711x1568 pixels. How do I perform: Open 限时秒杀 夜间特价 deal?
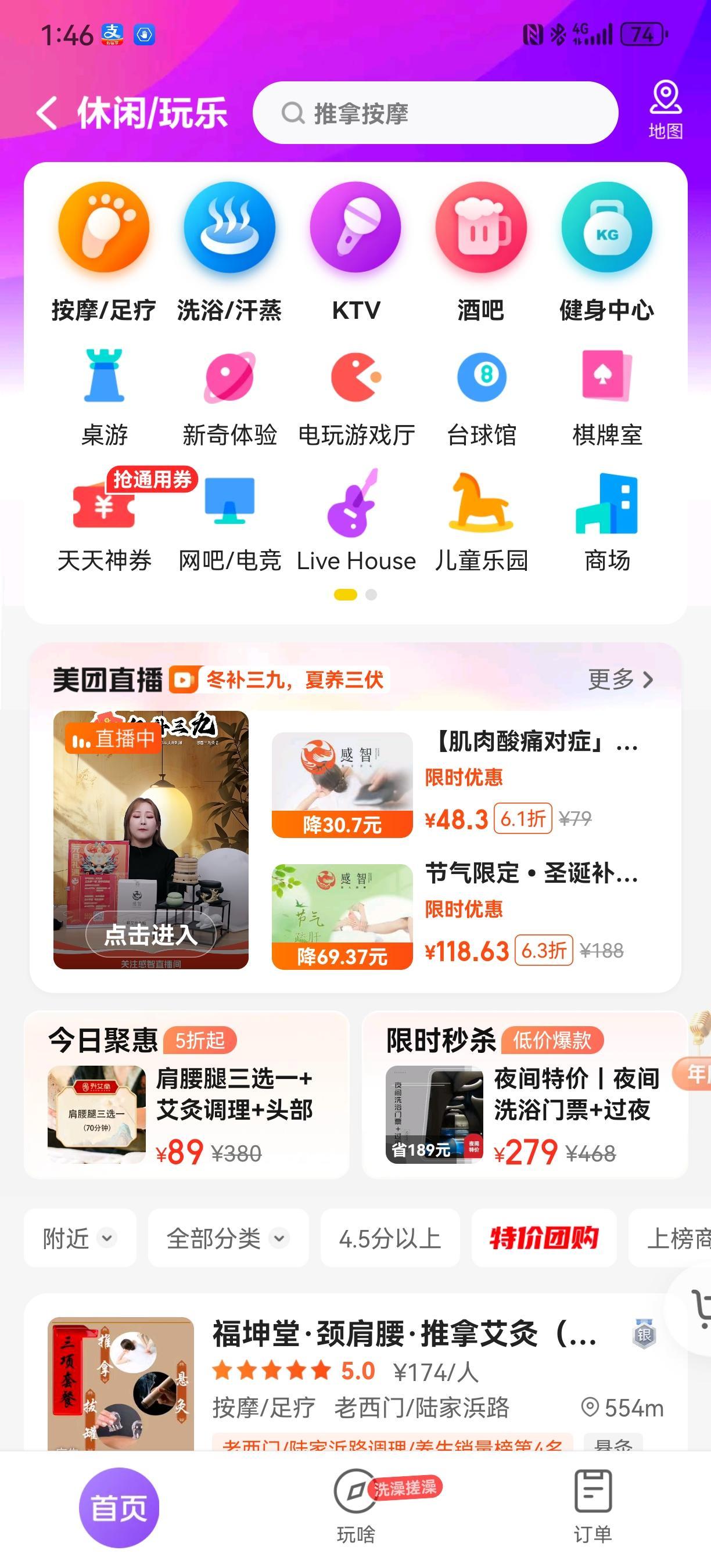(x=523, y=1113)
